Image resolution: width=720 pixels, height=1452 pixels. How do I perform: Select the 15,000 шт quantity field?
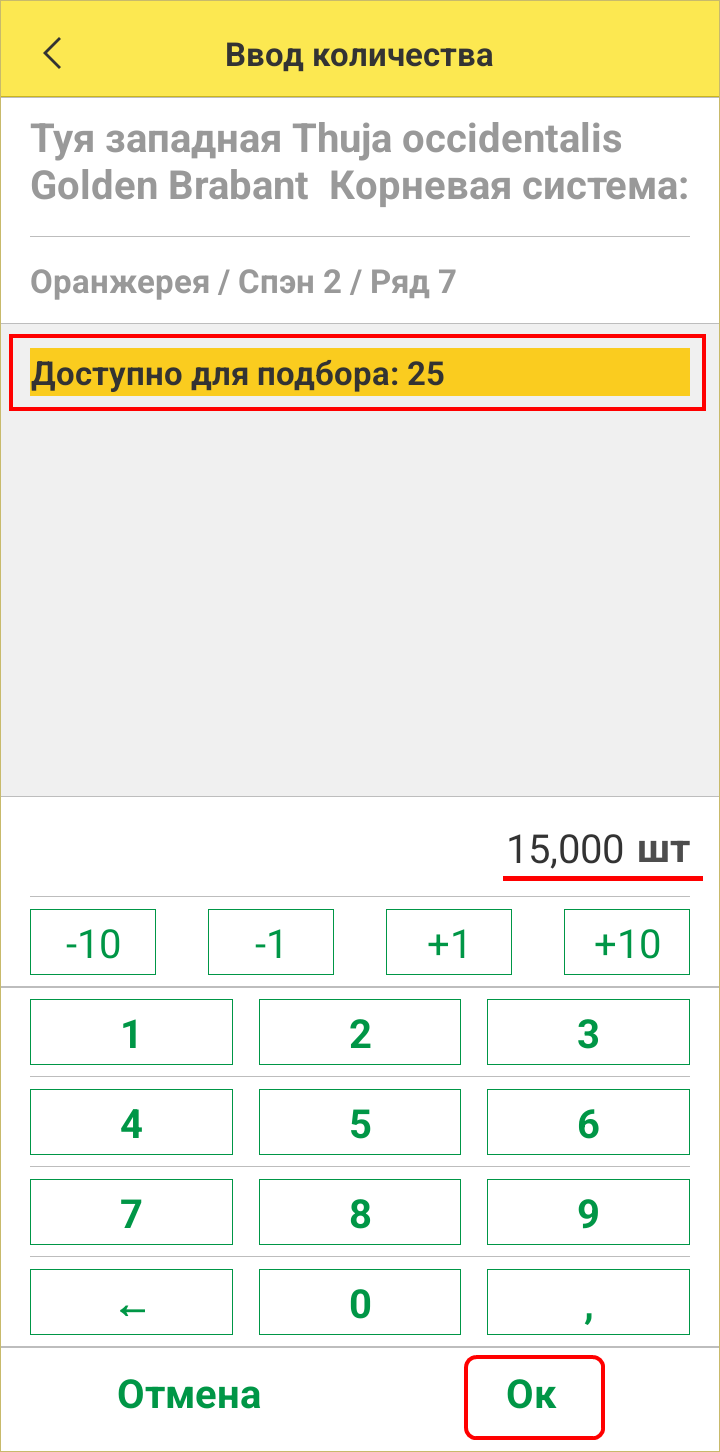point(597,850)
